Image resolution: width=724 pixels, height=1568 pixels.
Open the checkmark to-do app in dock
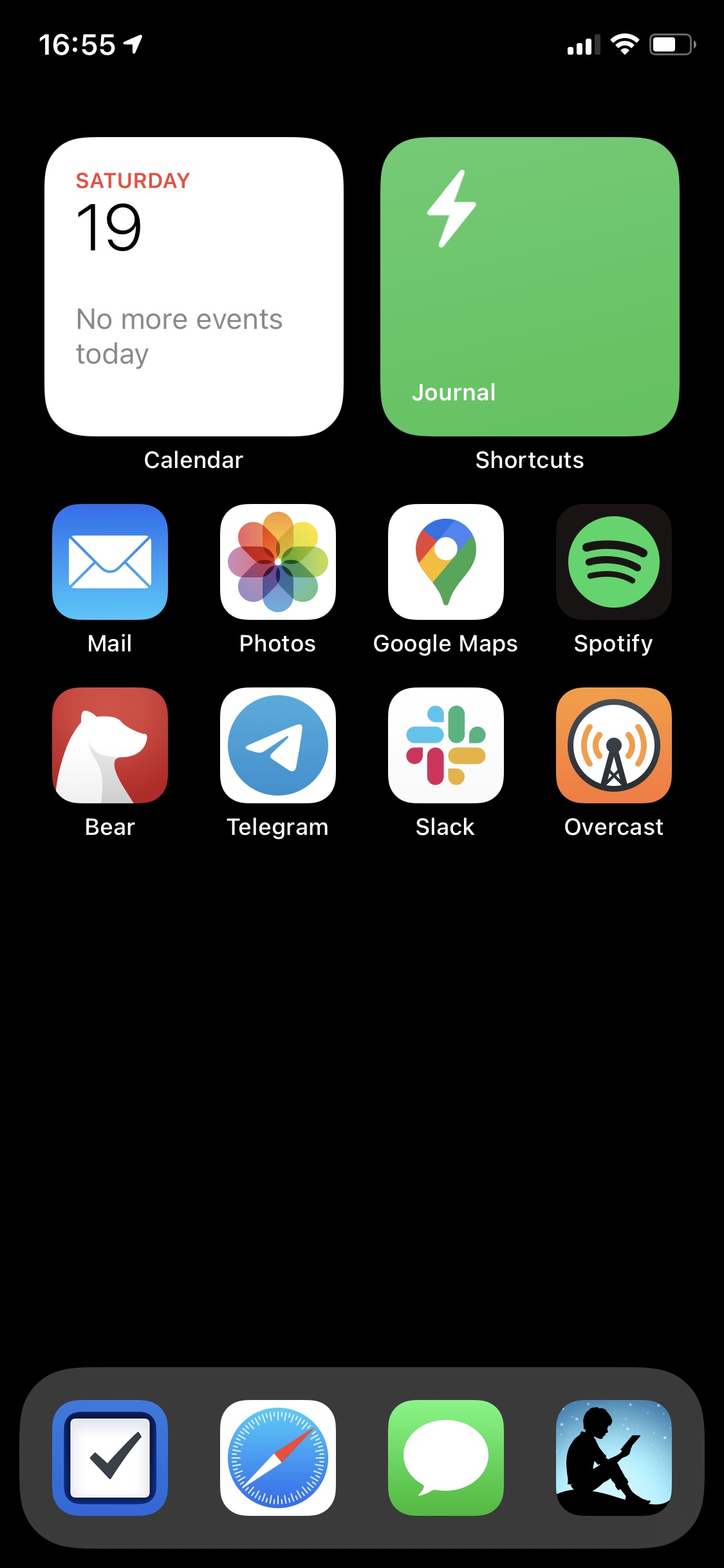(x=110, y=1457)
